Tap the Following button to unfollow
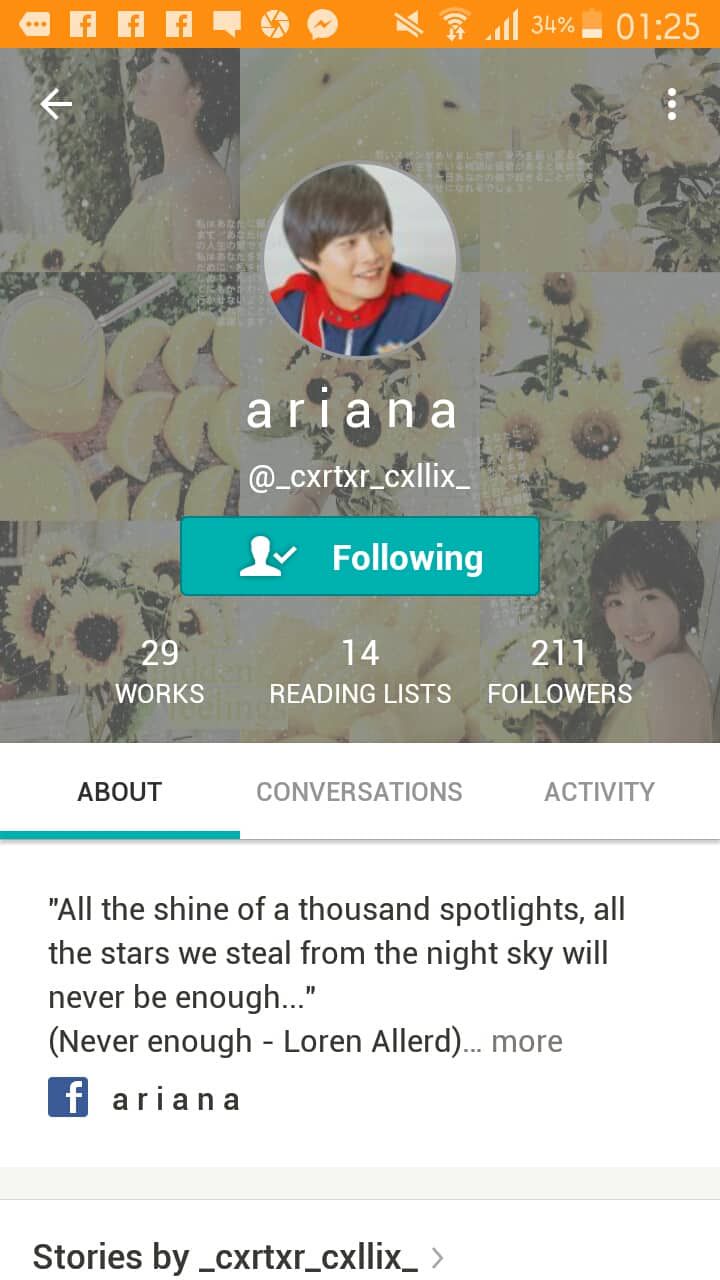The height and width of the screenshot is (1280, 720). point(360,557)
